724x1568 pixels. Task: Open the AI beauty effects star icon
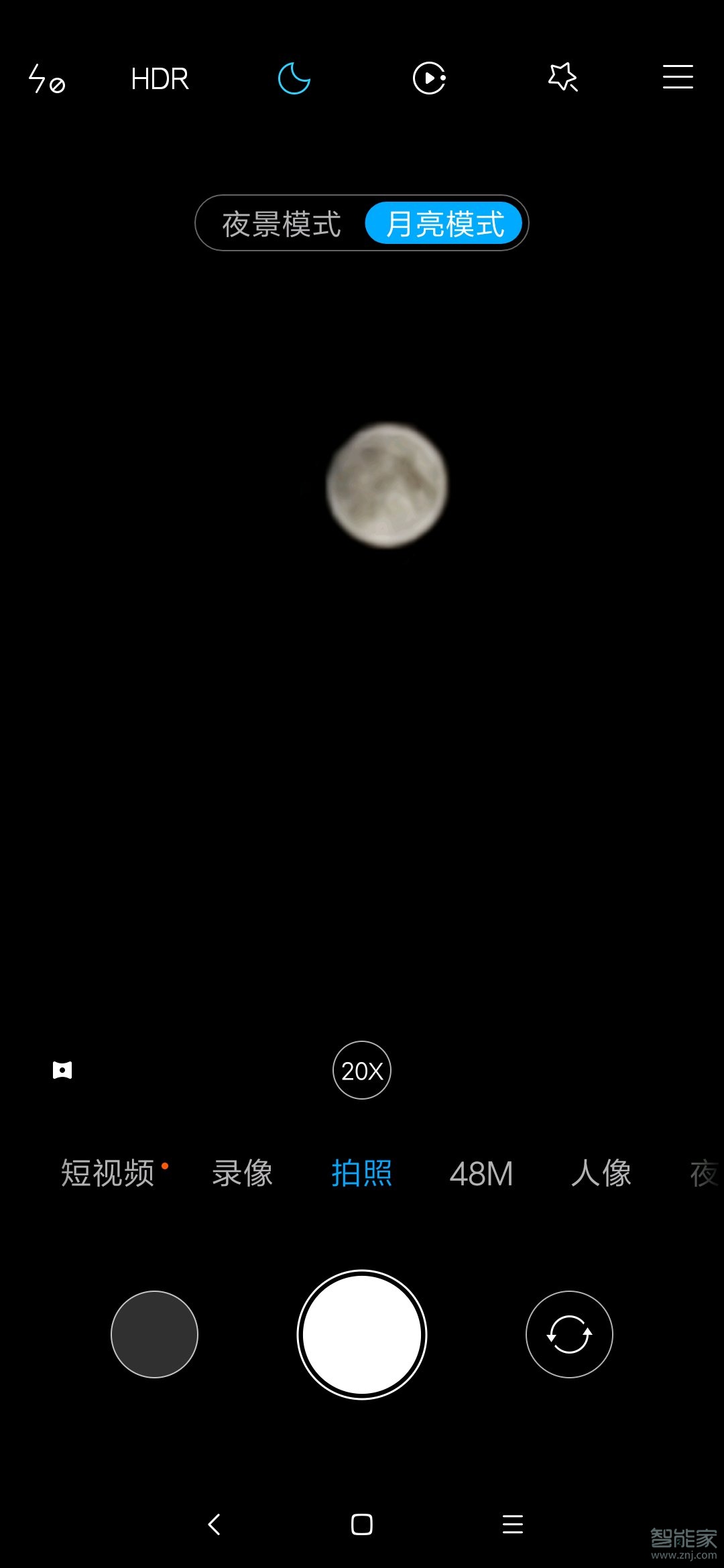pyautogui.click(x=562, y=78)
